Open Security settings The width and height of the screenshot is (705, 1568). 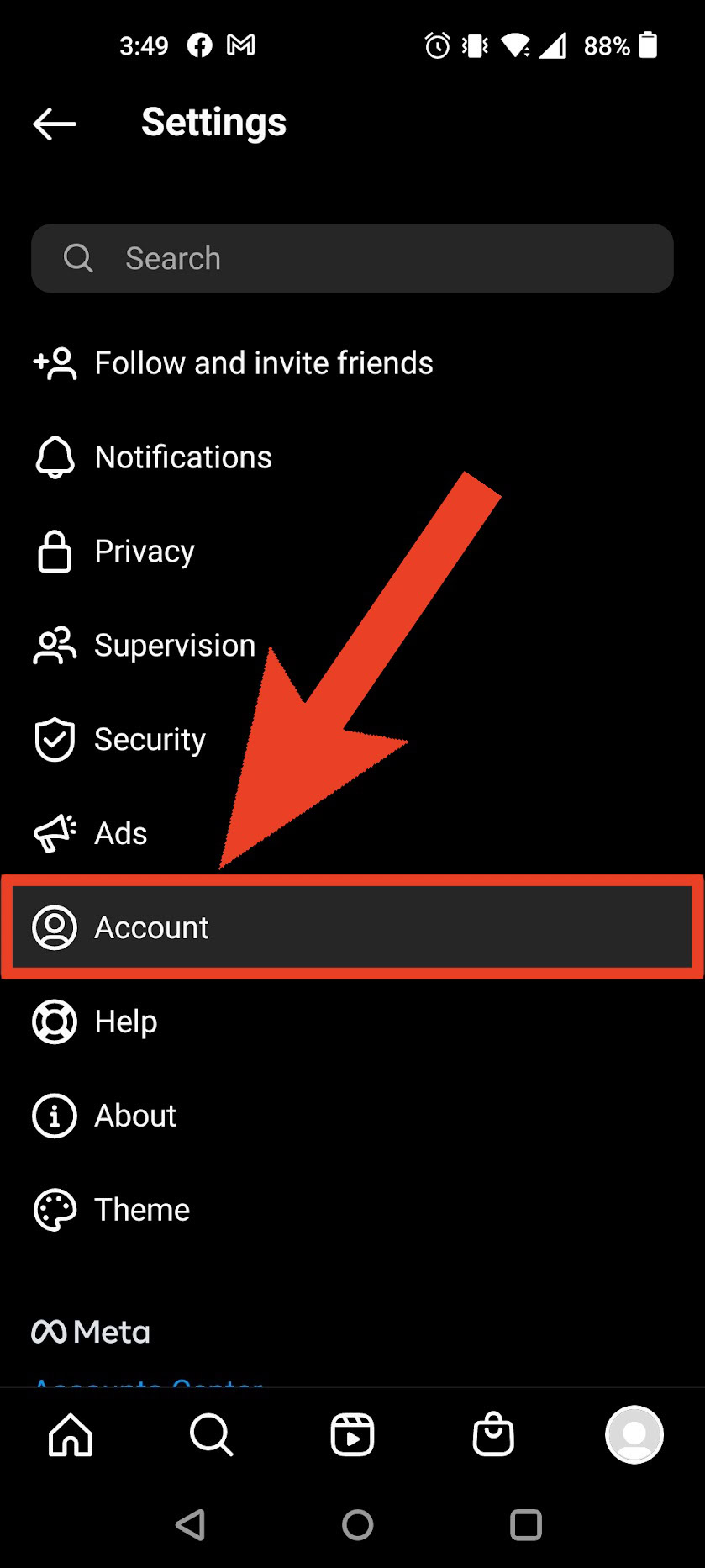pos(150,740)
